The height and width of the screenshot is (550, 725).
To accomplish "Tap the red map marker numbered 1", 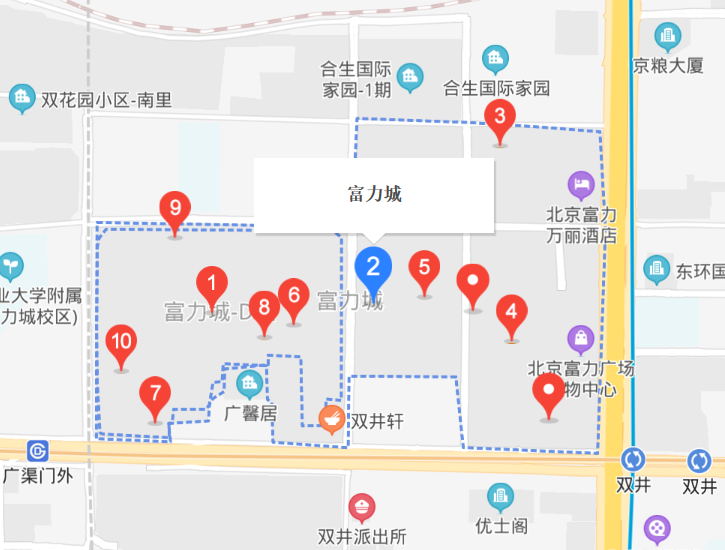I will (211, 284).
